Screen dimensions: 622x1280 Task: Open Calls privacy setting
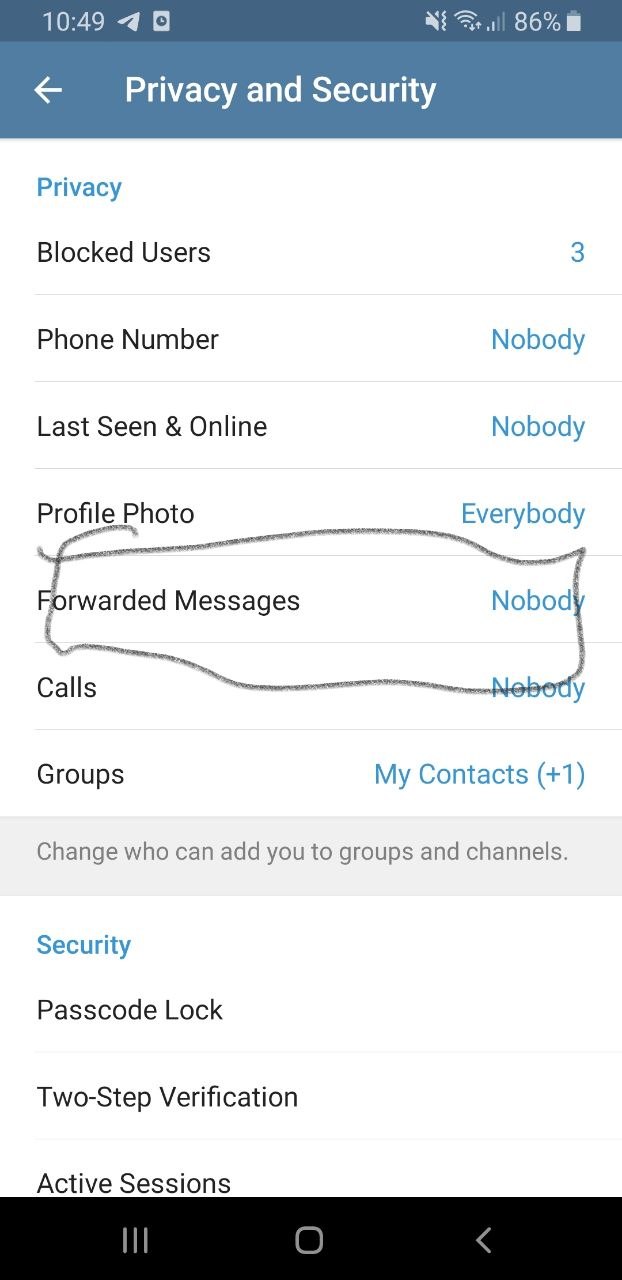(x=311, y=687)
